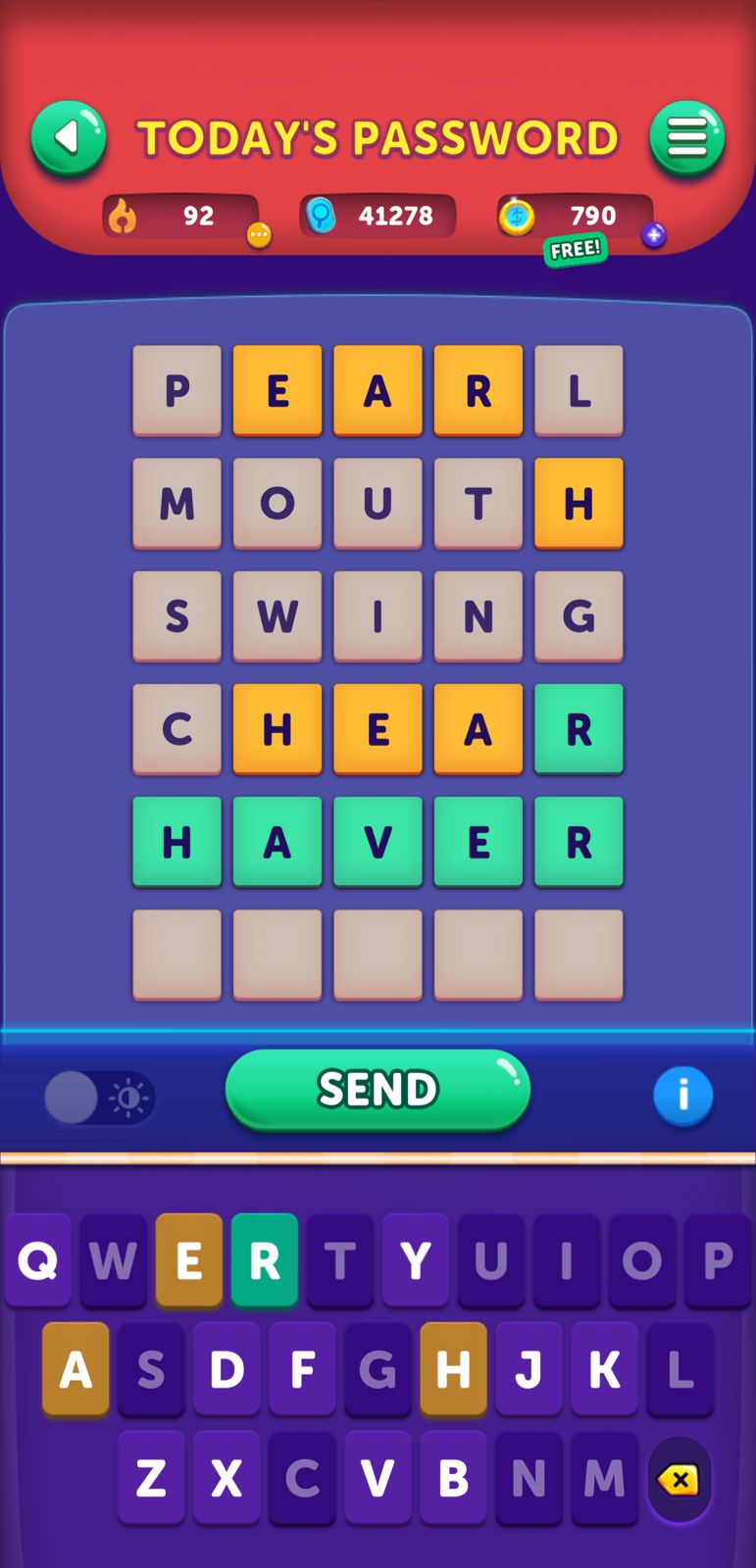The height and width of the screenshot is (1568, 756).
Task: Tap the orange E key
Action: [x=189, y=1260]
